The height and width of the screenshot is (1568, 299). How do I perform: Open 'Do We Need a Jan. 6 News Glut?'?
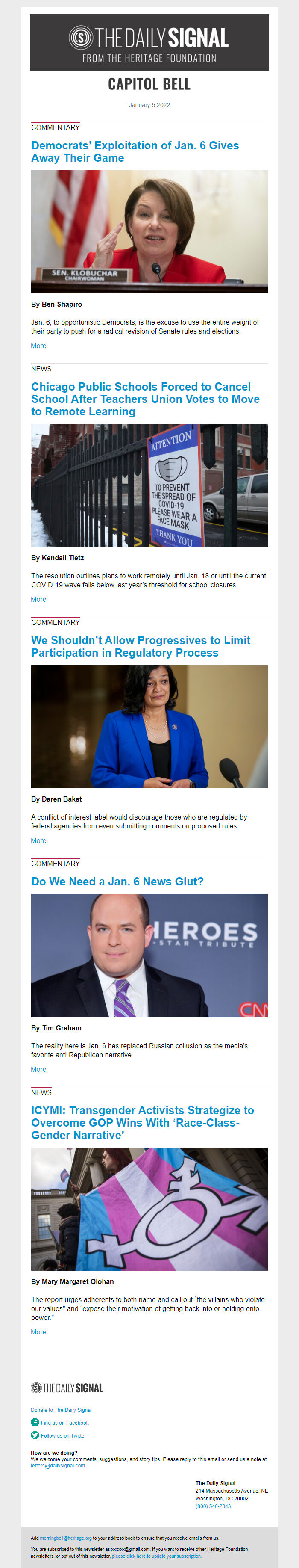[x=117, y=881]
